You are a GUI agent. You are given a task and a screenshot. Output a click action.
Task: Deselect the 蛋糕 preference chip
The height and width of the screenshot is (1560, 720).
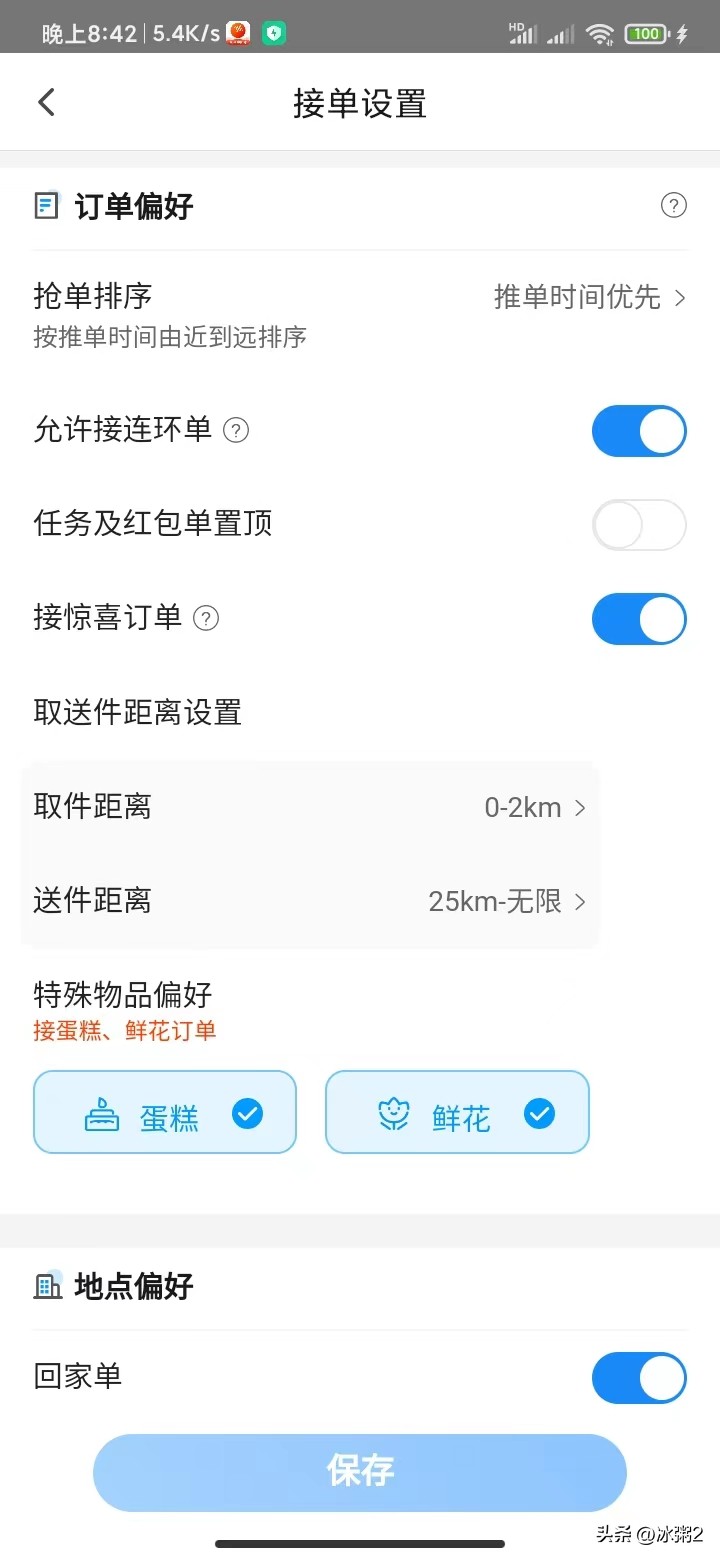pos(165,1112)
